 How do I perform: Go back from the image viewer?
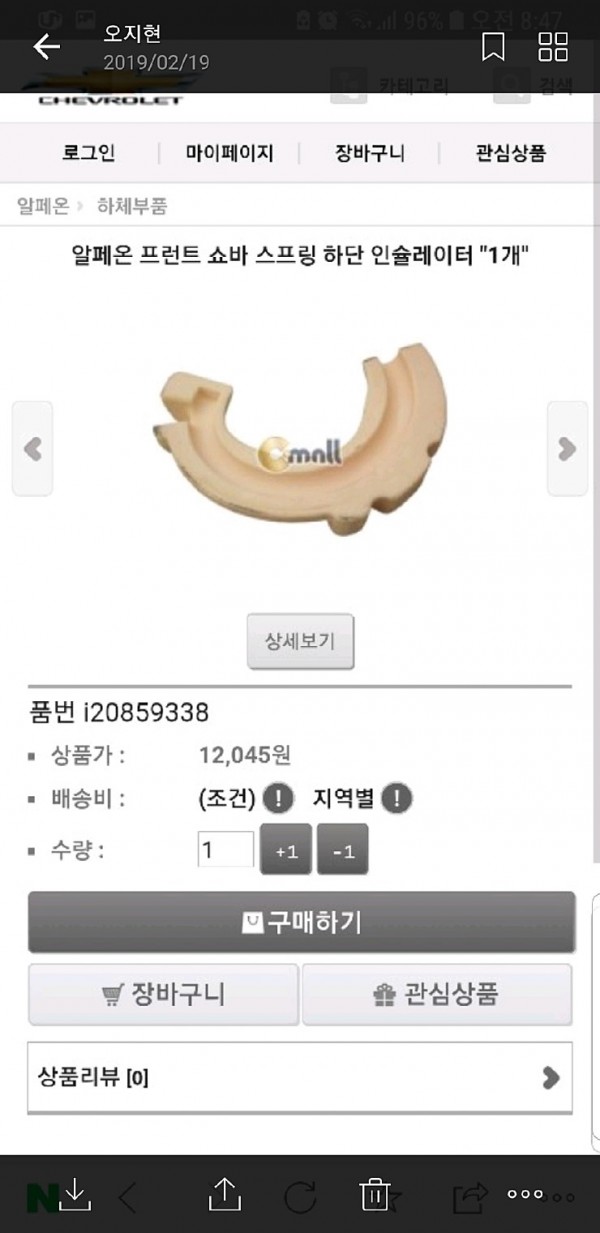click(46, 47)
